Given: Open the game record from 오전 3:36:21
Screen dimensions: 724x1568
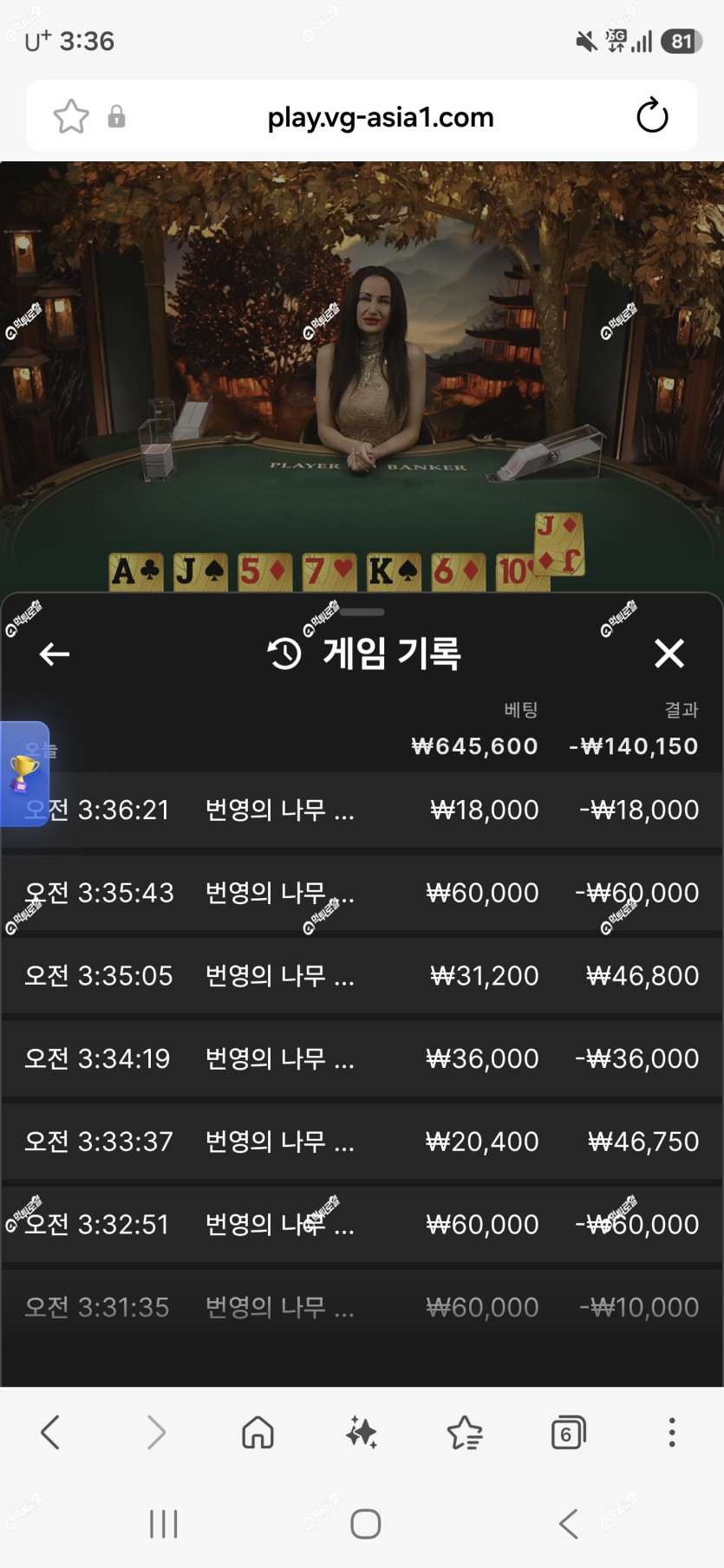Looking at the screenshot, I should point(362,810).
